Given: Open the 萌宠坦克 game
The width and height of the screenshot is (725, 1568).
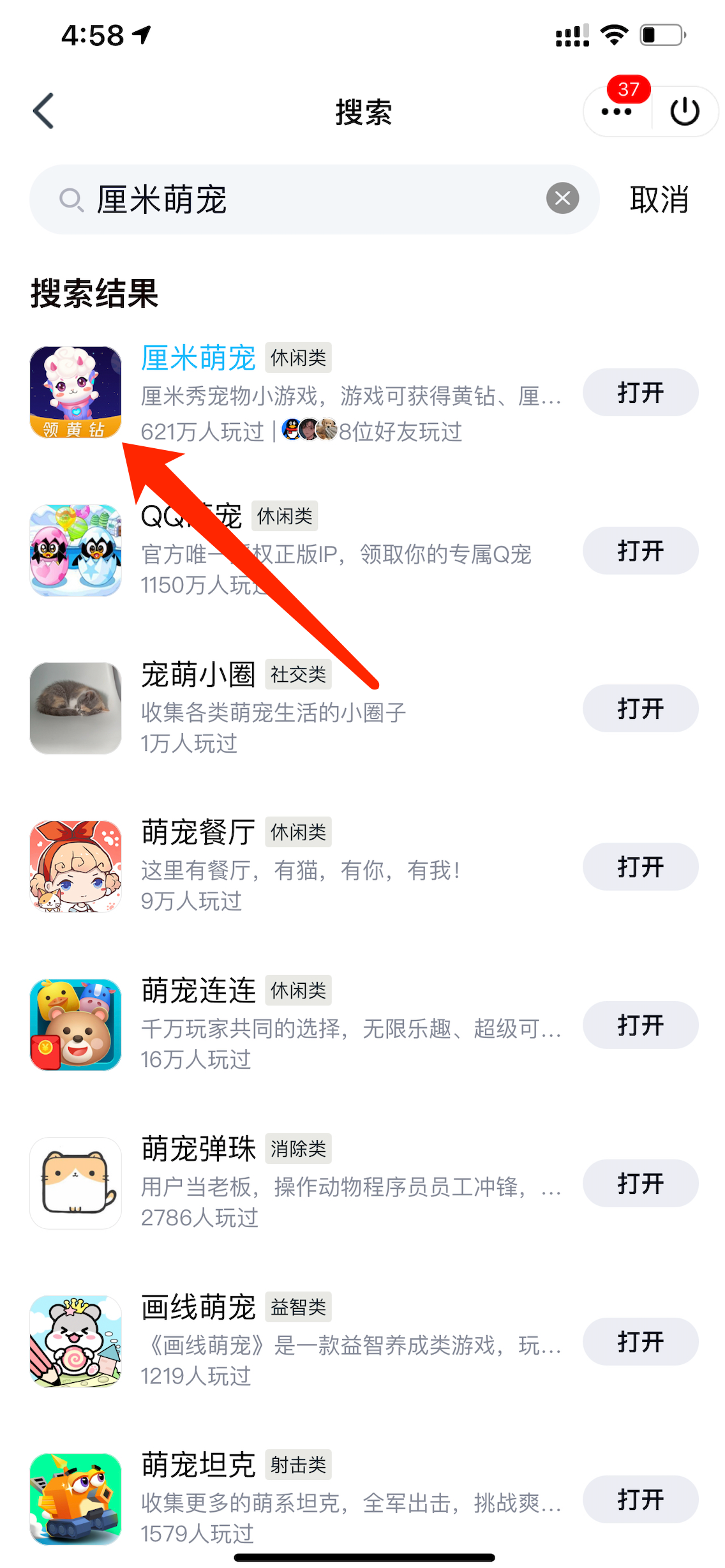Looking at the screenshot, I should 640,1500.
